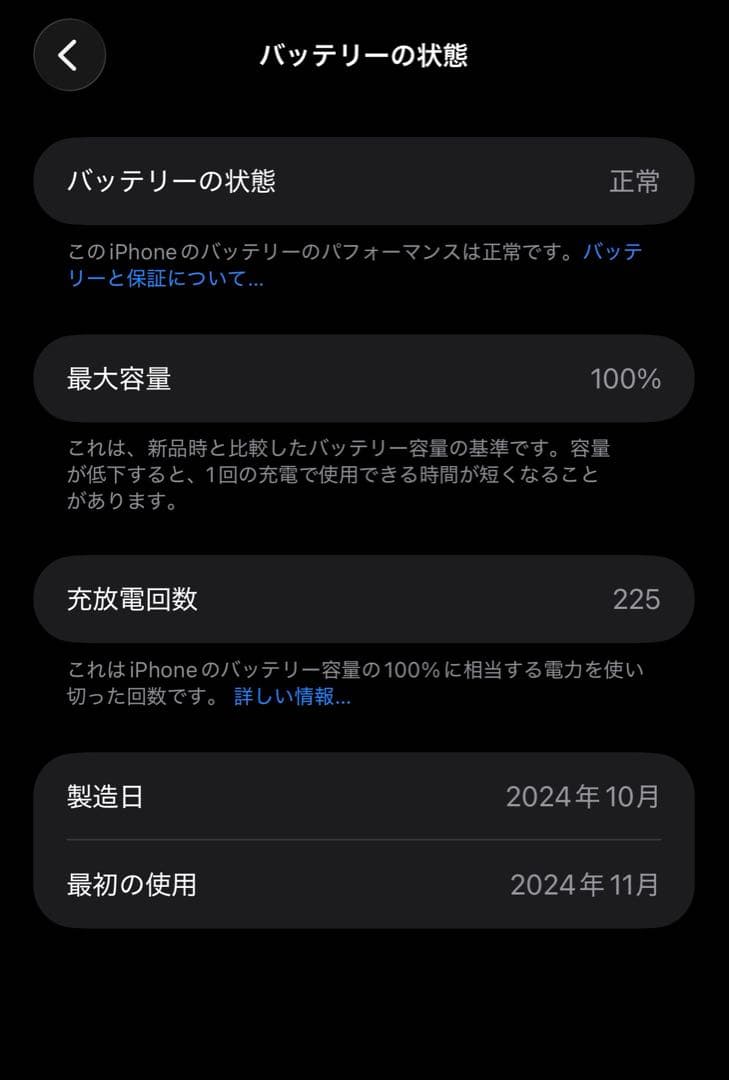729x1080 pixels.
Task: Tap the maximum capacity info card
Action: click(x=364, y=379)
